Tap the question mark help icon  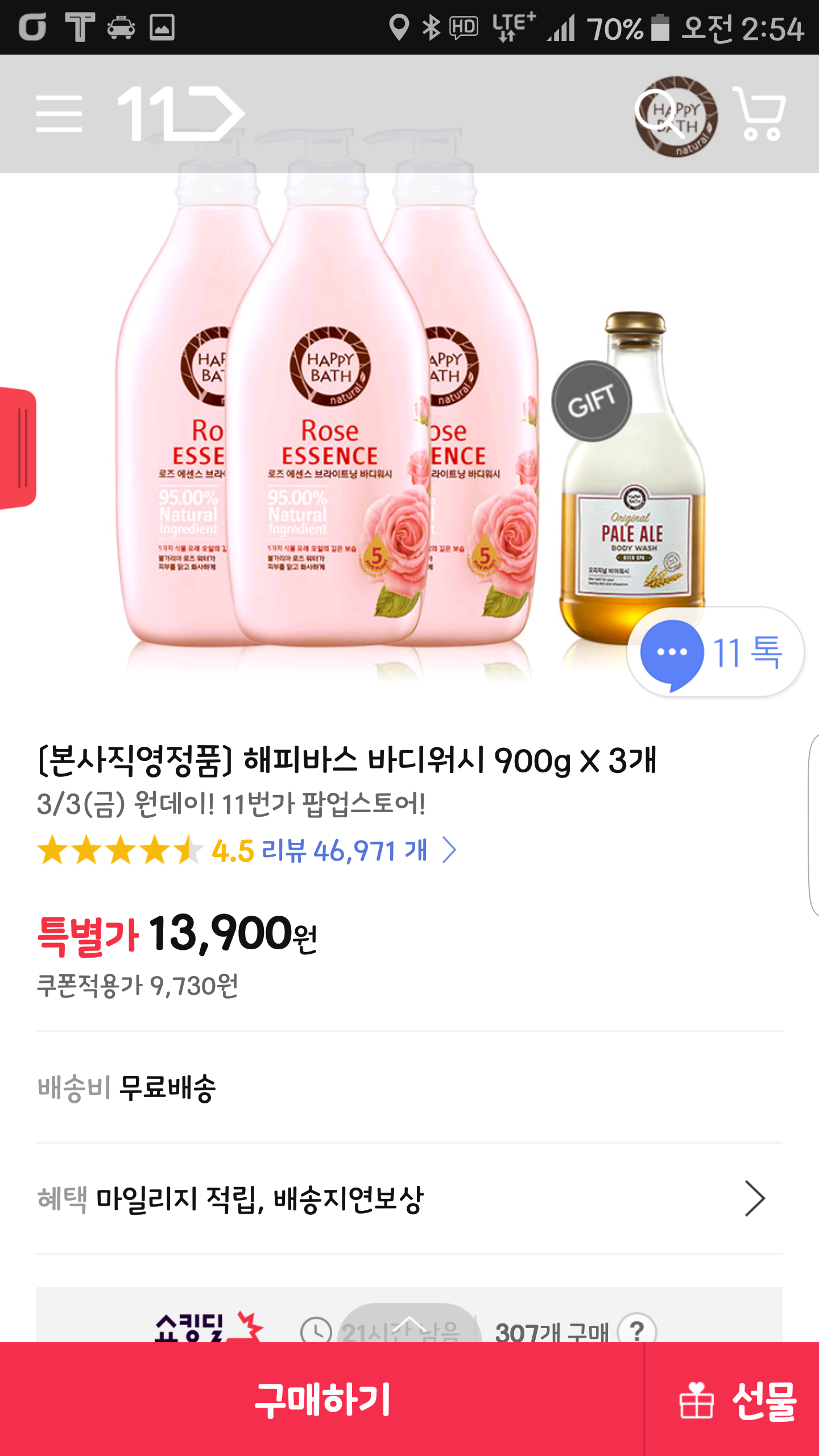point(638,1330)
